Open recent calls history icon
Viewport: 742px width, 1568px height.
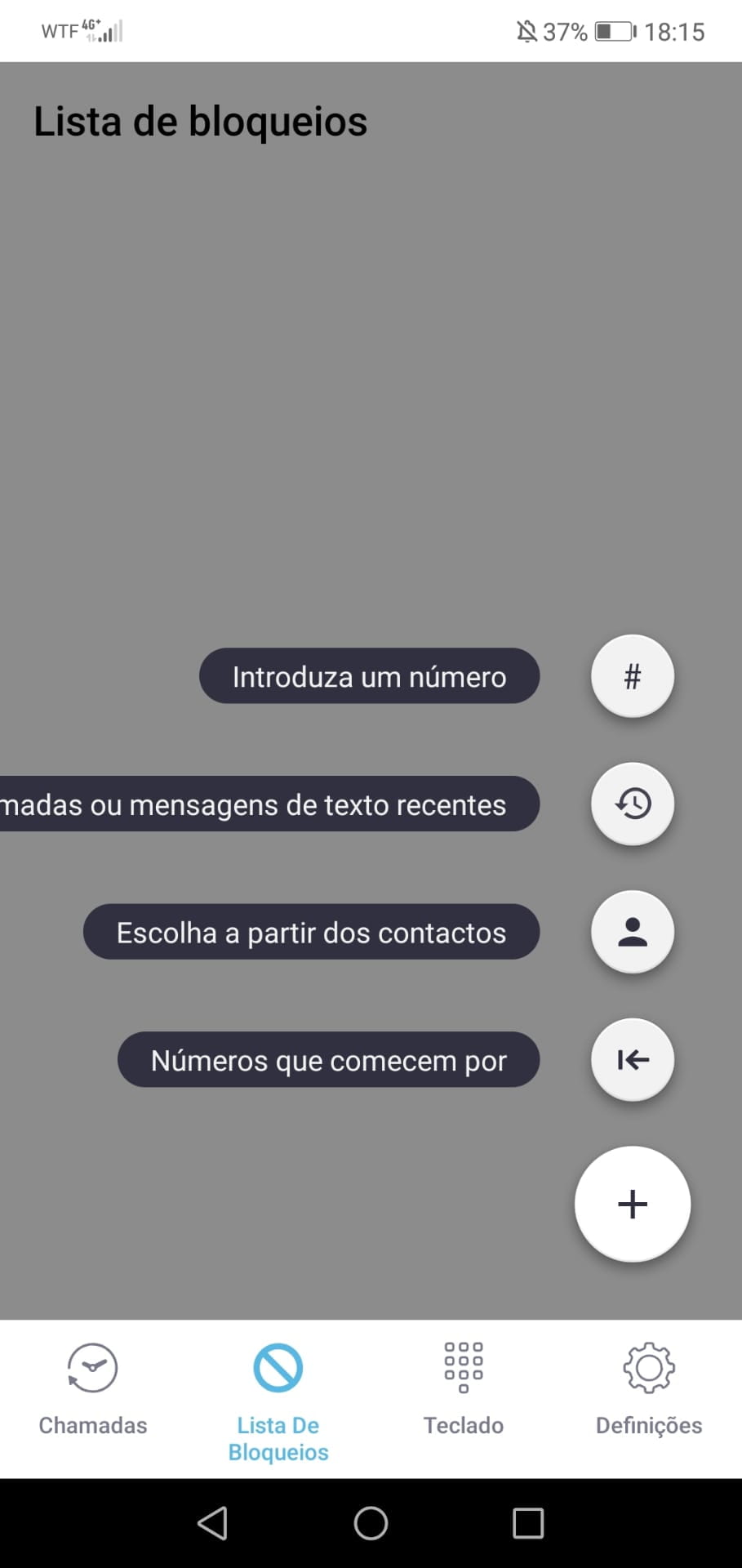coord(632,804)
